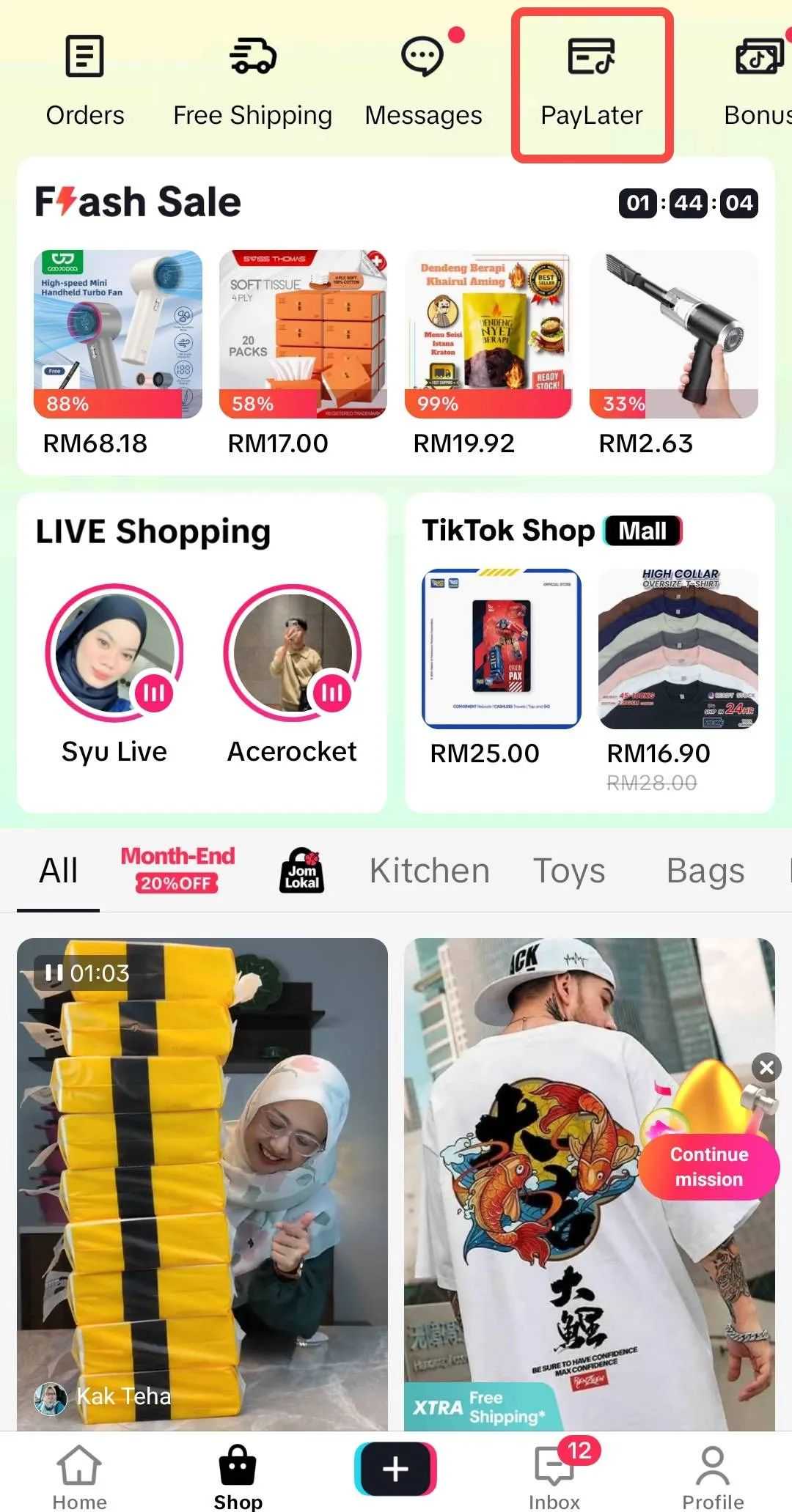
Task: Open Syu Live's livestream
Action: pyautogui.click(x=114, y=656)
